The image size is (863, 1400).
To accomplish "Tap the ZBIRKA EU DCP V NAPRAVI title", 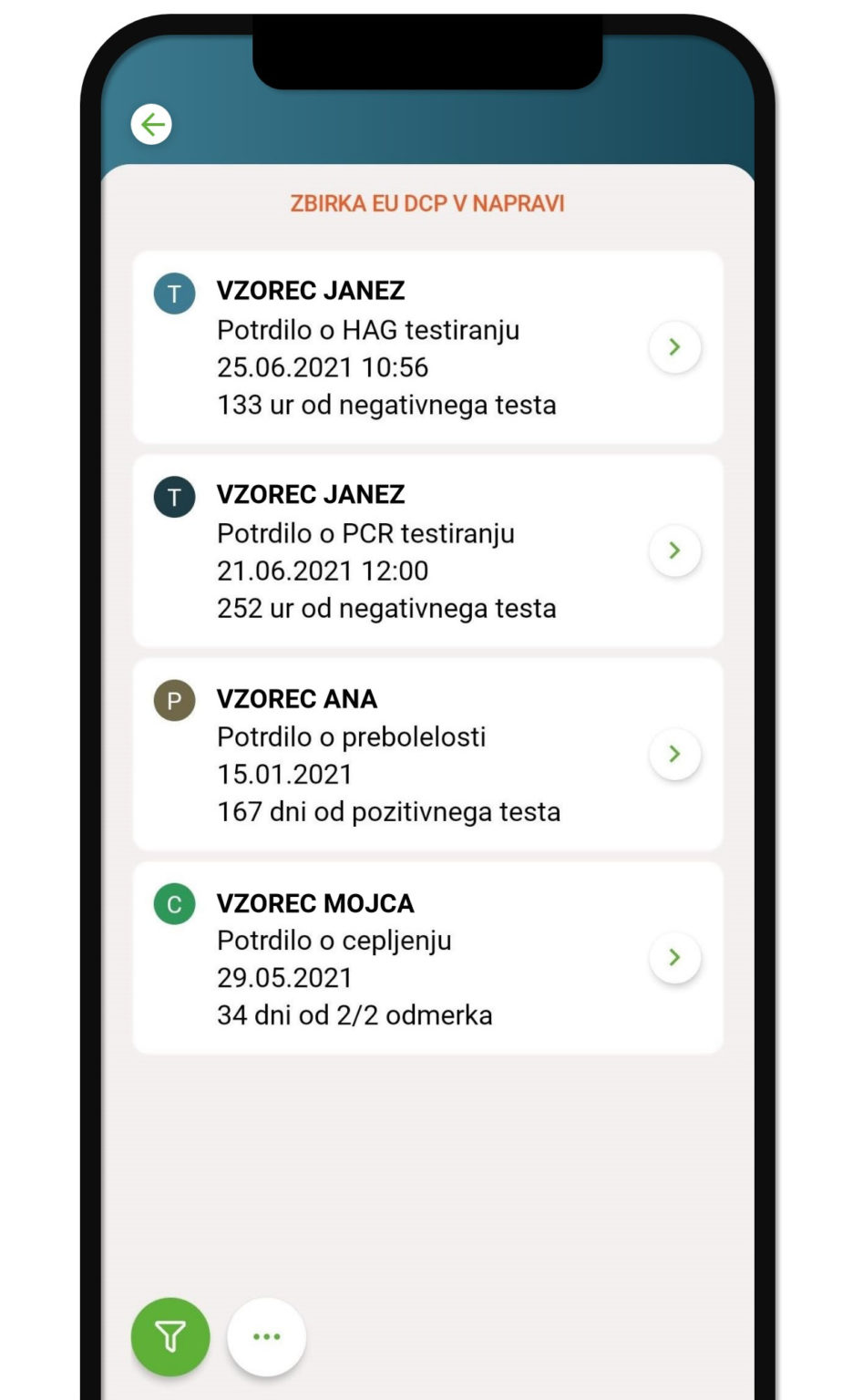I will pyautogui.click(x=426, y=202).
